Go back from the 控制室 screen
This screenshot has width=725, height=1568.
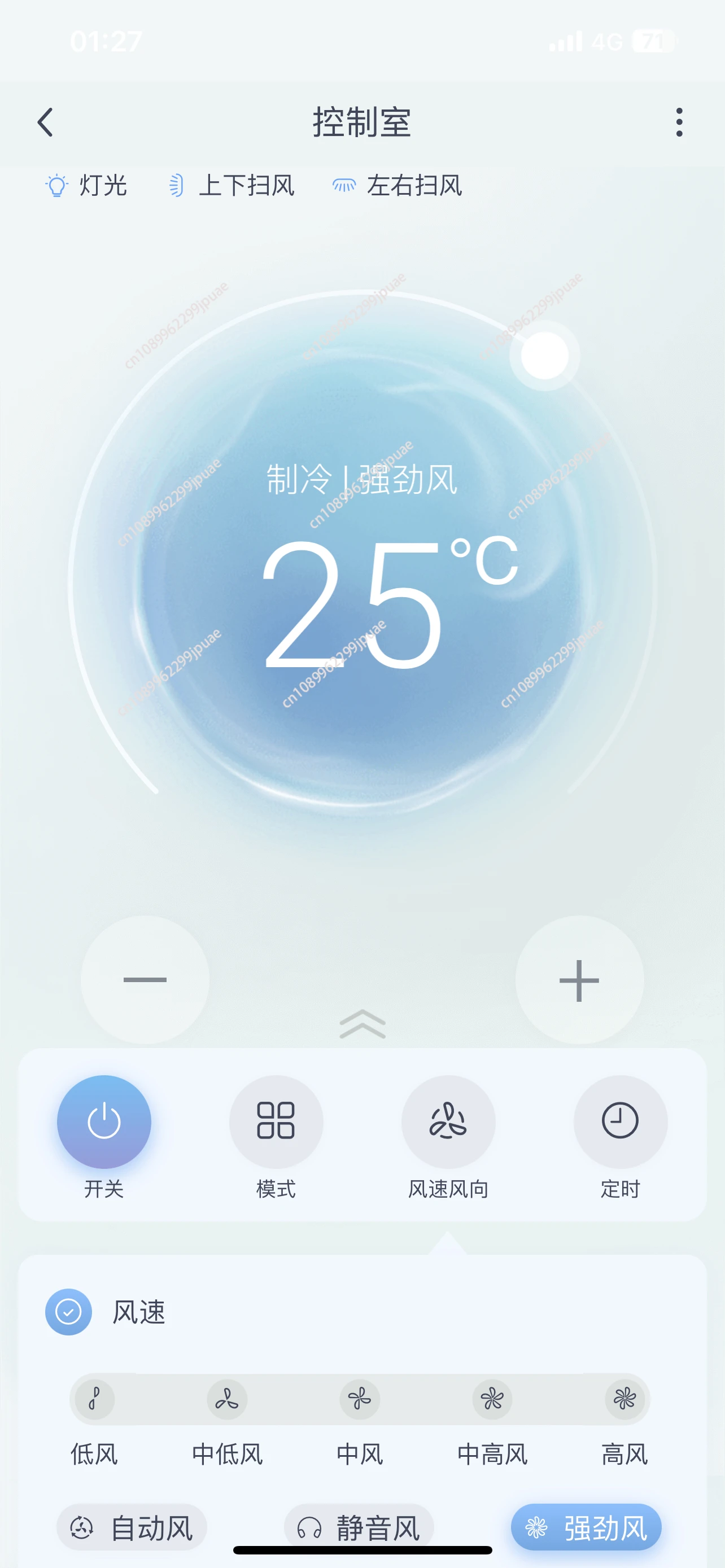(x=46, y=122)
